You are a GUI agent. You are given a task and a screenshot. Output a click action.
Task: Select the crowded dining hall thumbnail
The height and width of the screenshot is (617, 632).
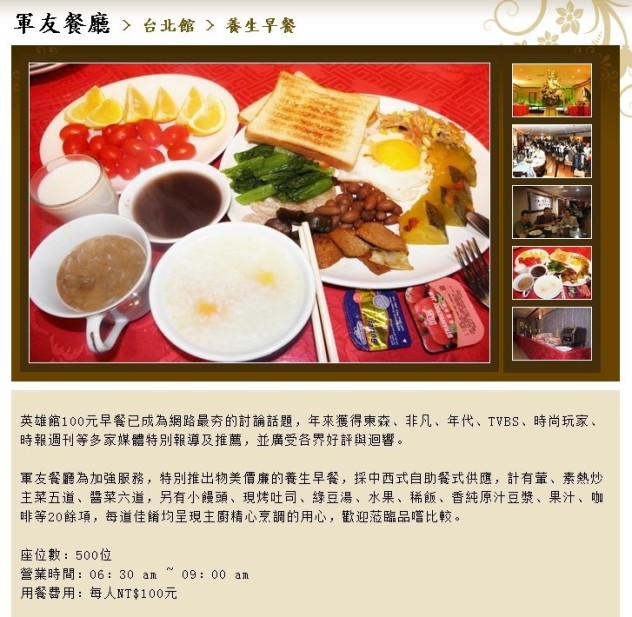click(551, 151)
